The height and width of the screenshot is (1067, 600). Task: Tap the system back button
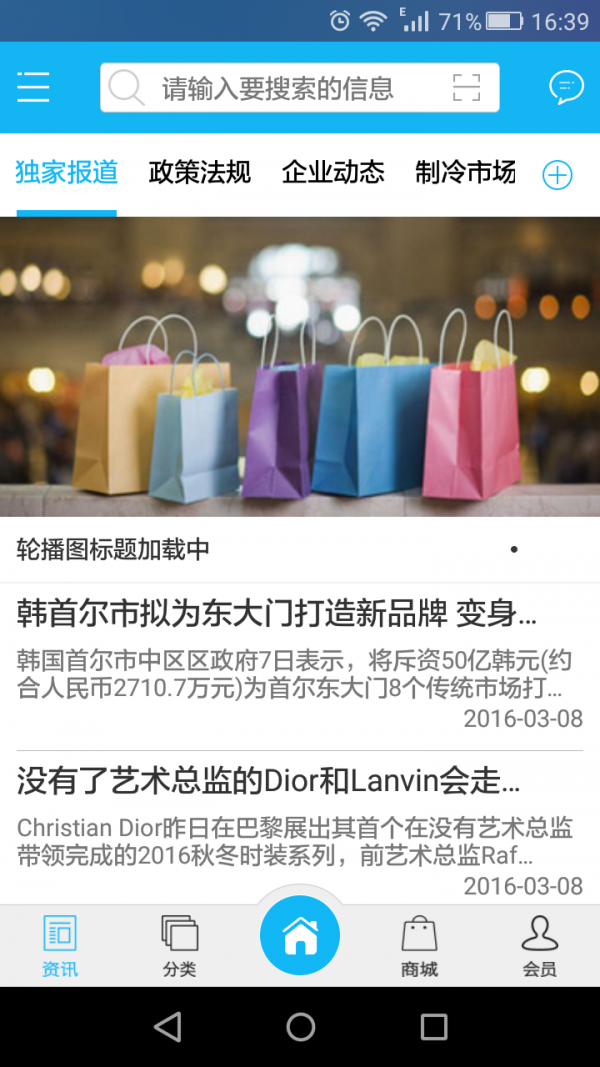coord(168,1026)
